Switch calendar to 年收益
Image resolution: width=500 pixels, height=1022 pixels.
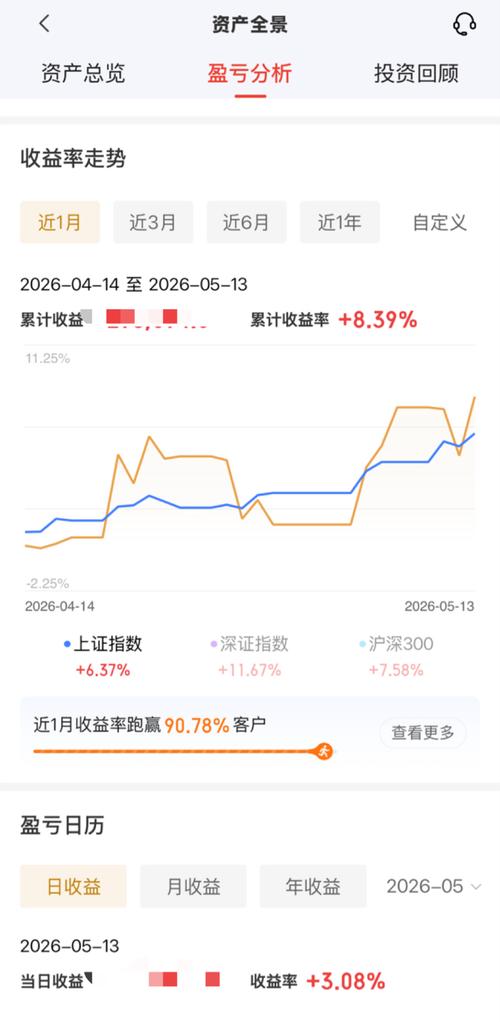(x=313, y=886)
